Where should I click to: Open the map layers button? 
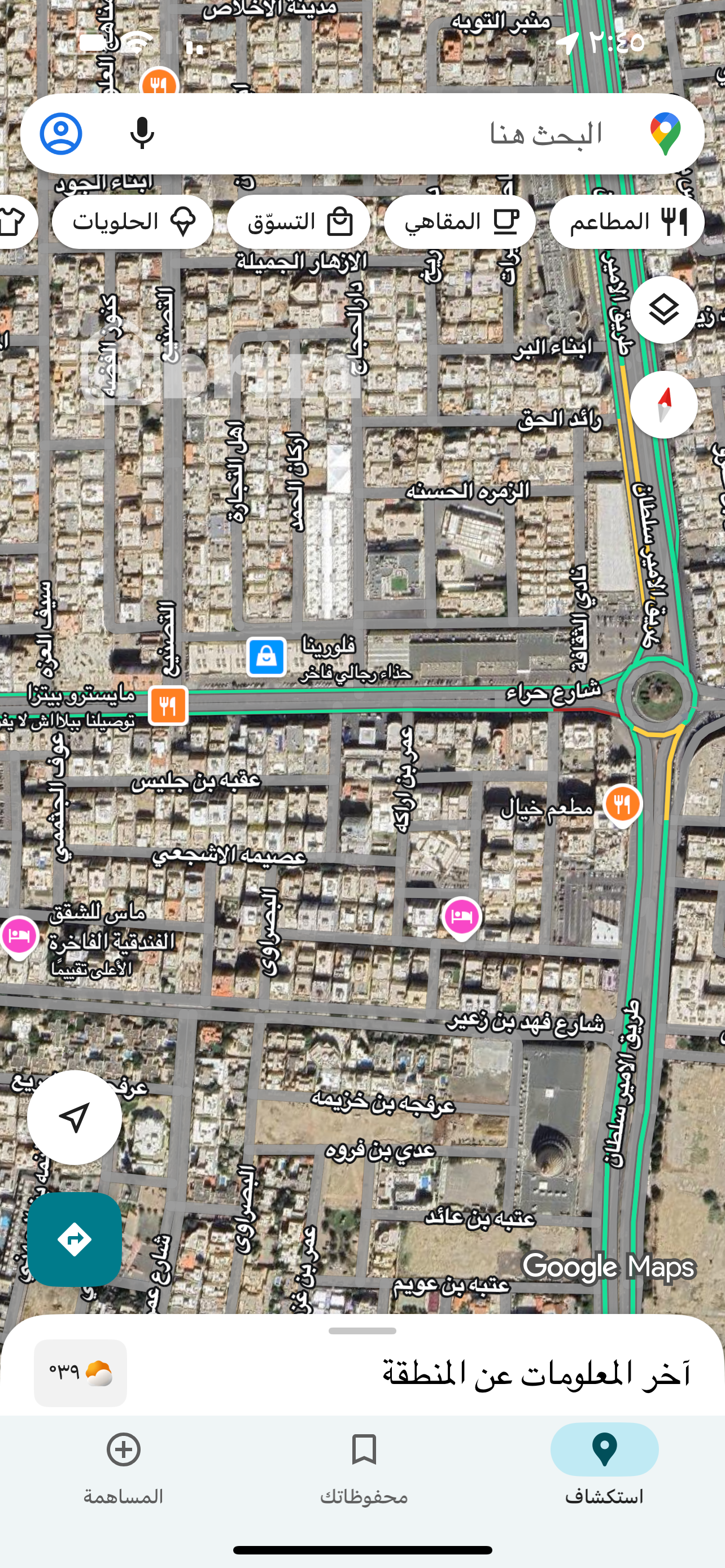click(663, 310)
